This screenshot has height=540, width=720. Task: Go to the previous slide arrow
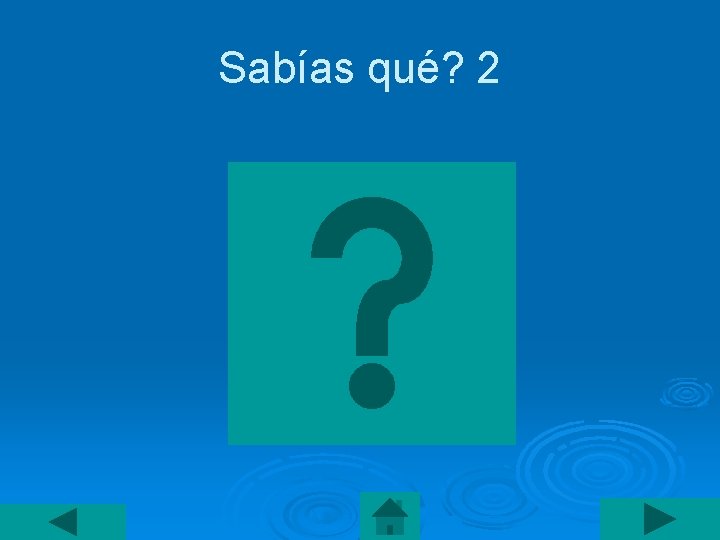[x=63, y=522]
